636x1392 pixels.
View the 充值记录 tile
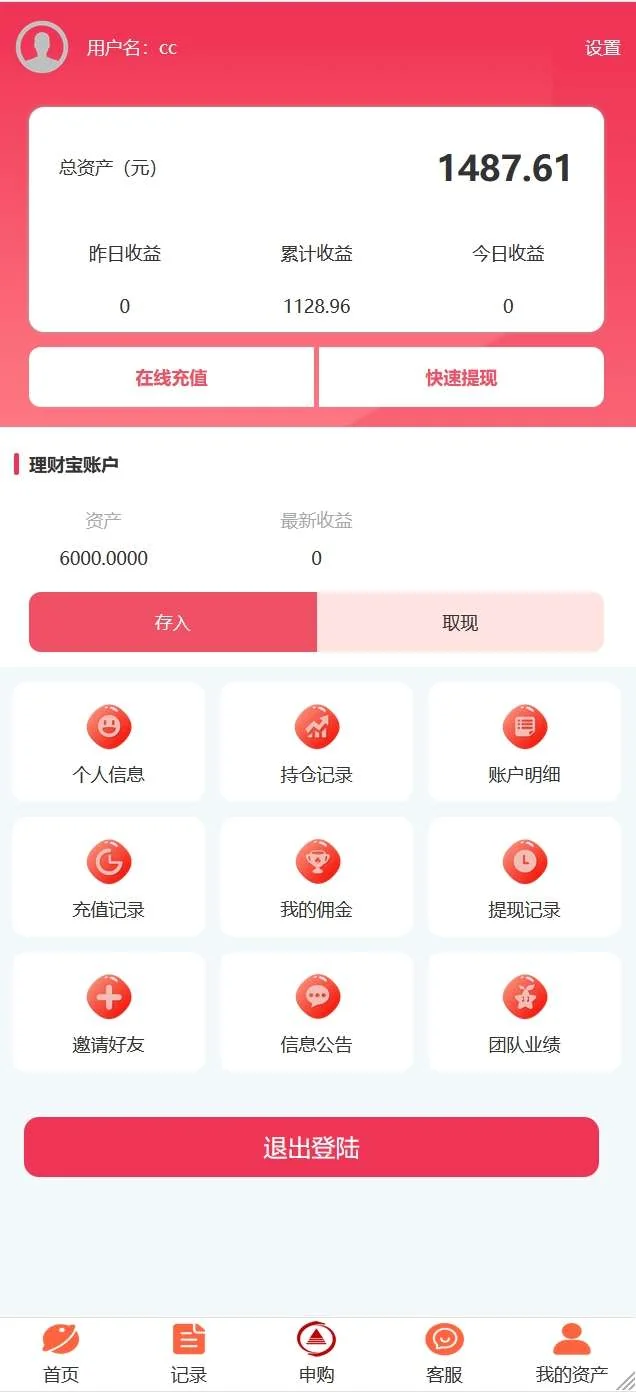[x=109, y=877]
